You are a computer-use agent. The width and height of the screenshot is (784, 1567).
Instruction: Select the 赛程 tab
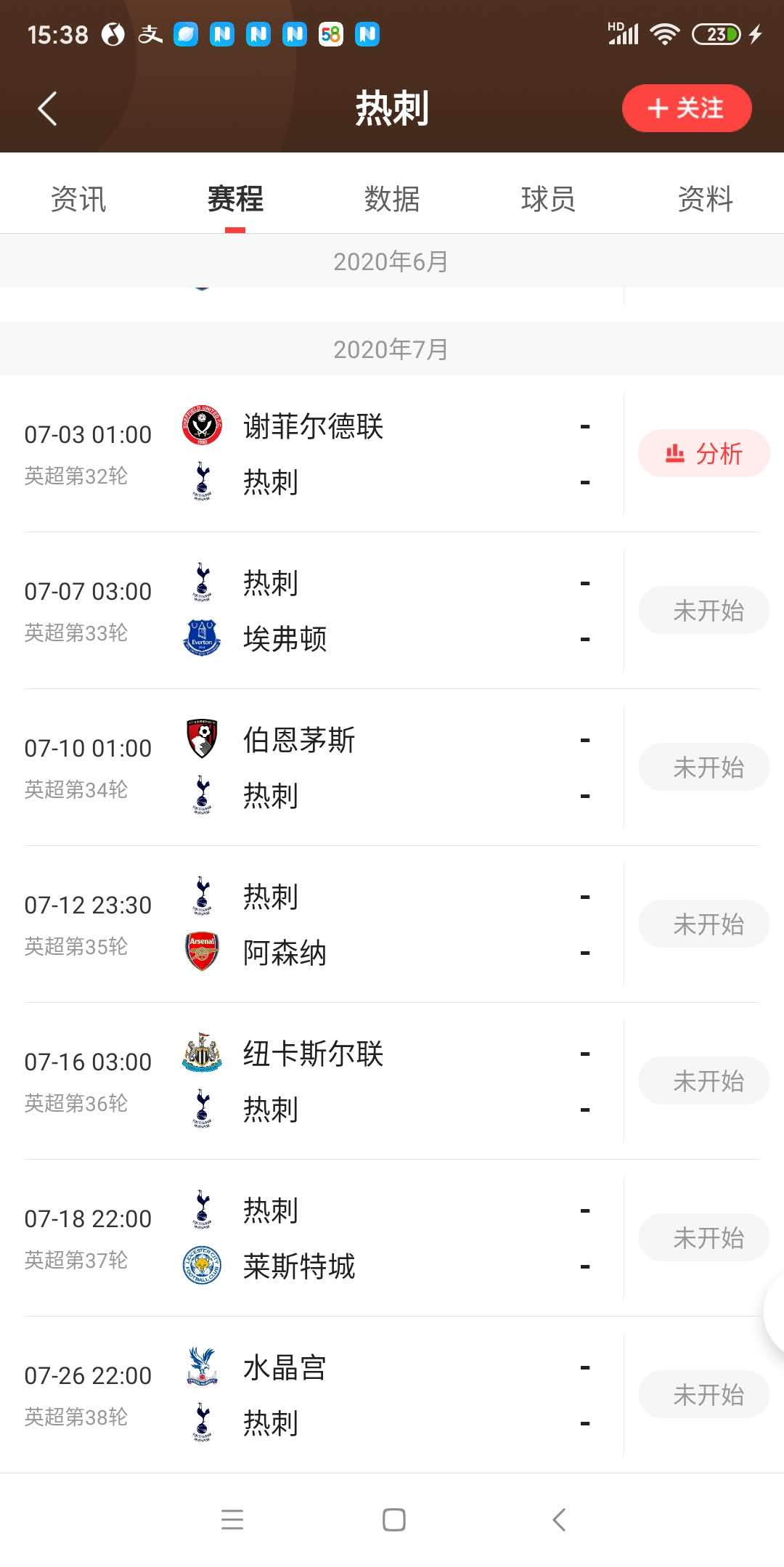pyautogui.click(x=235, y=199)
